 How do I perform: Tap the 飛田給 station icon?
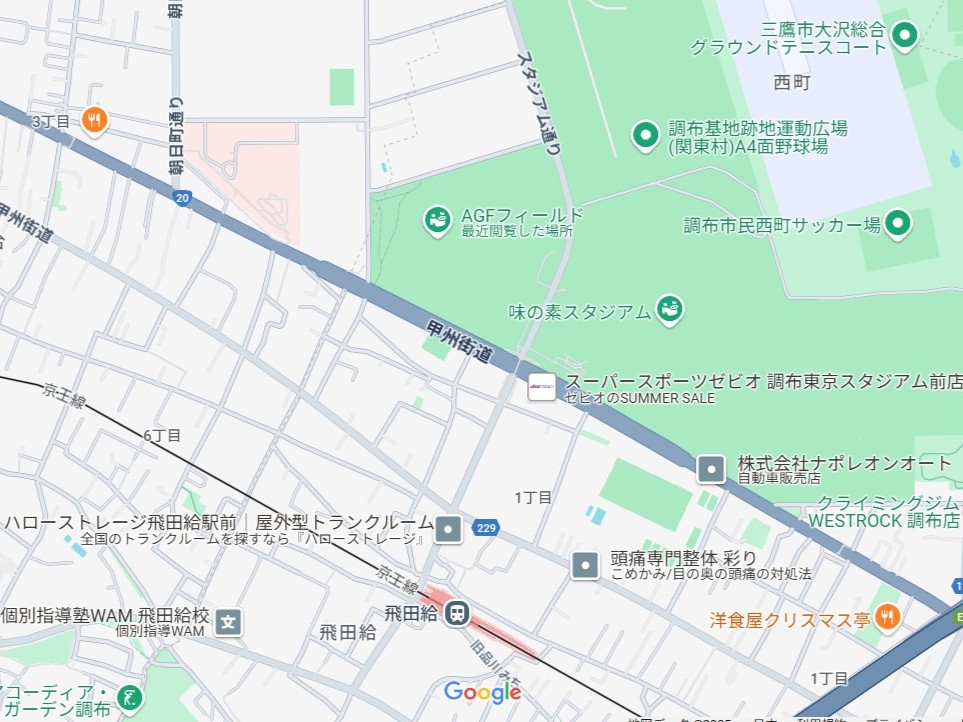[458, 613]
